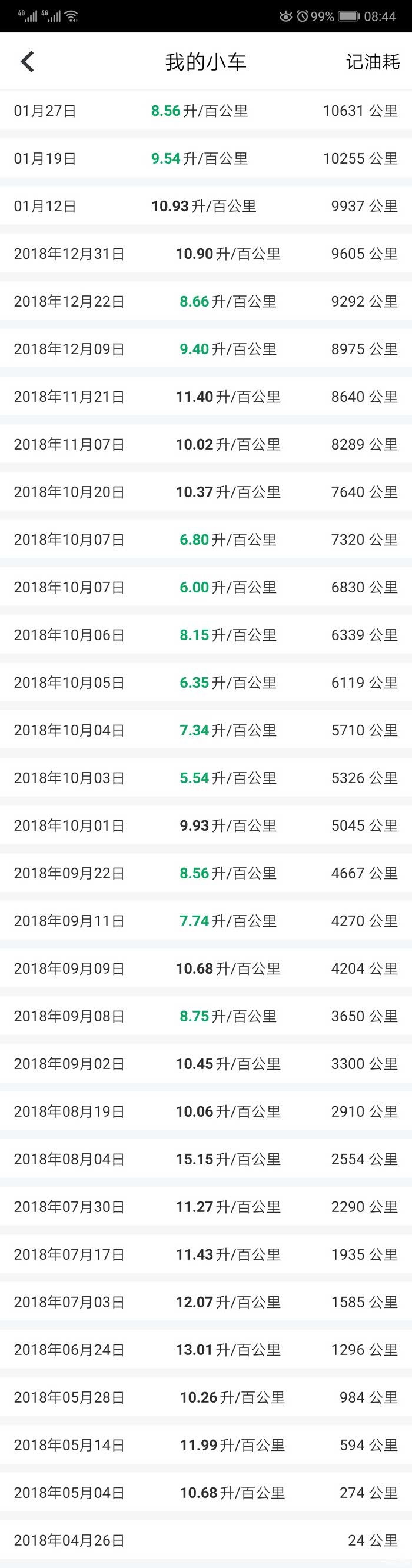Open the 2018年04月26日 first record
Viewport: 412px width, 1568px height.
[x=205, y=1540]
